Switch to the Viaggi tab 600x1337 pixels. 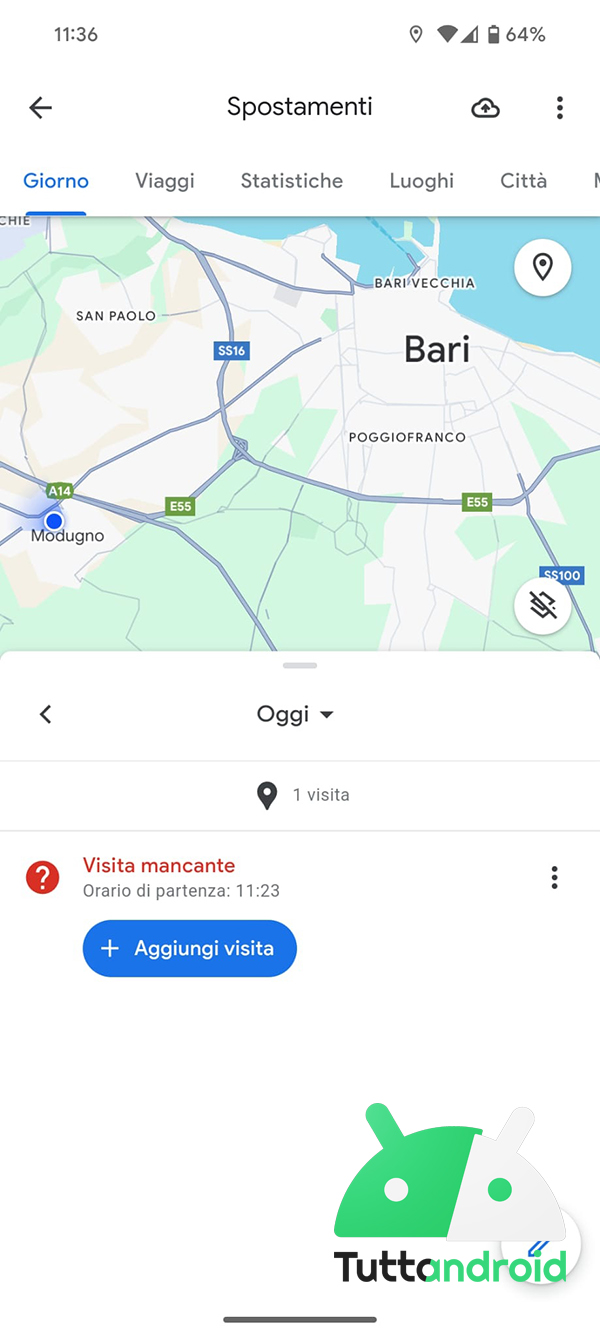click(x=165, y=181)
